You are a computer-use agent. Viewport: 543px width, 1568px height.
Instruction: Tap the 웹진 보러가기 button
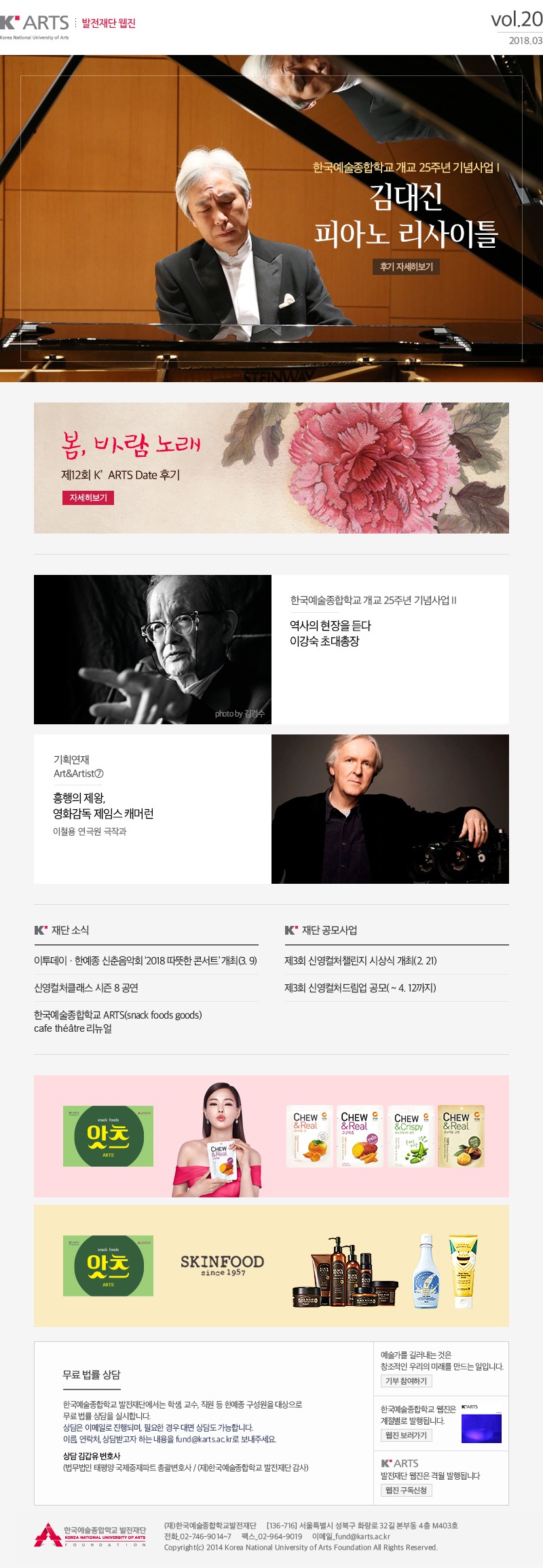point(406,1435)
